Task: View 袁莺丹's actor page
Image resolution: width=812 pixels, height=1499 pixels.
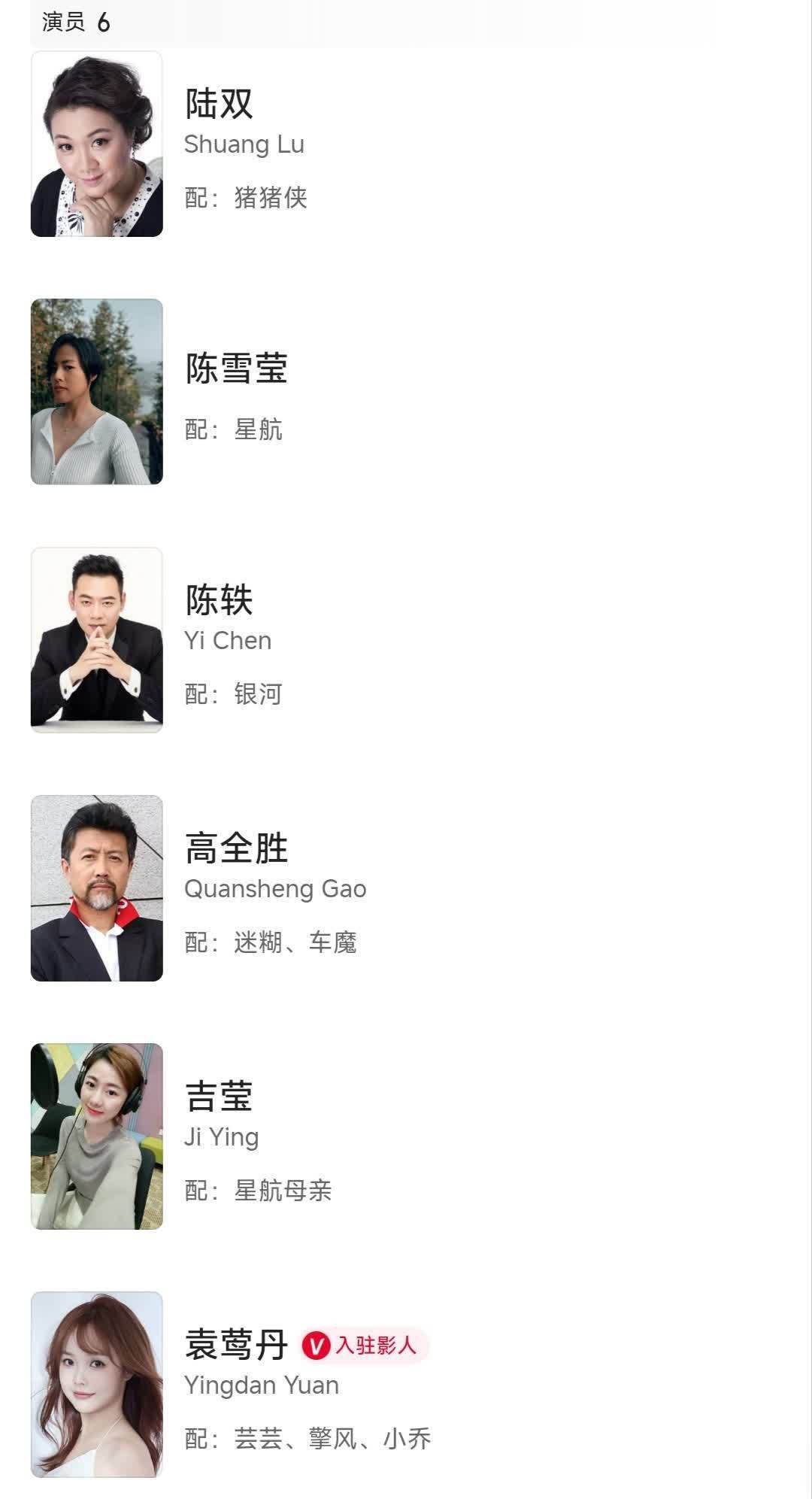Action: point(236,1346)
